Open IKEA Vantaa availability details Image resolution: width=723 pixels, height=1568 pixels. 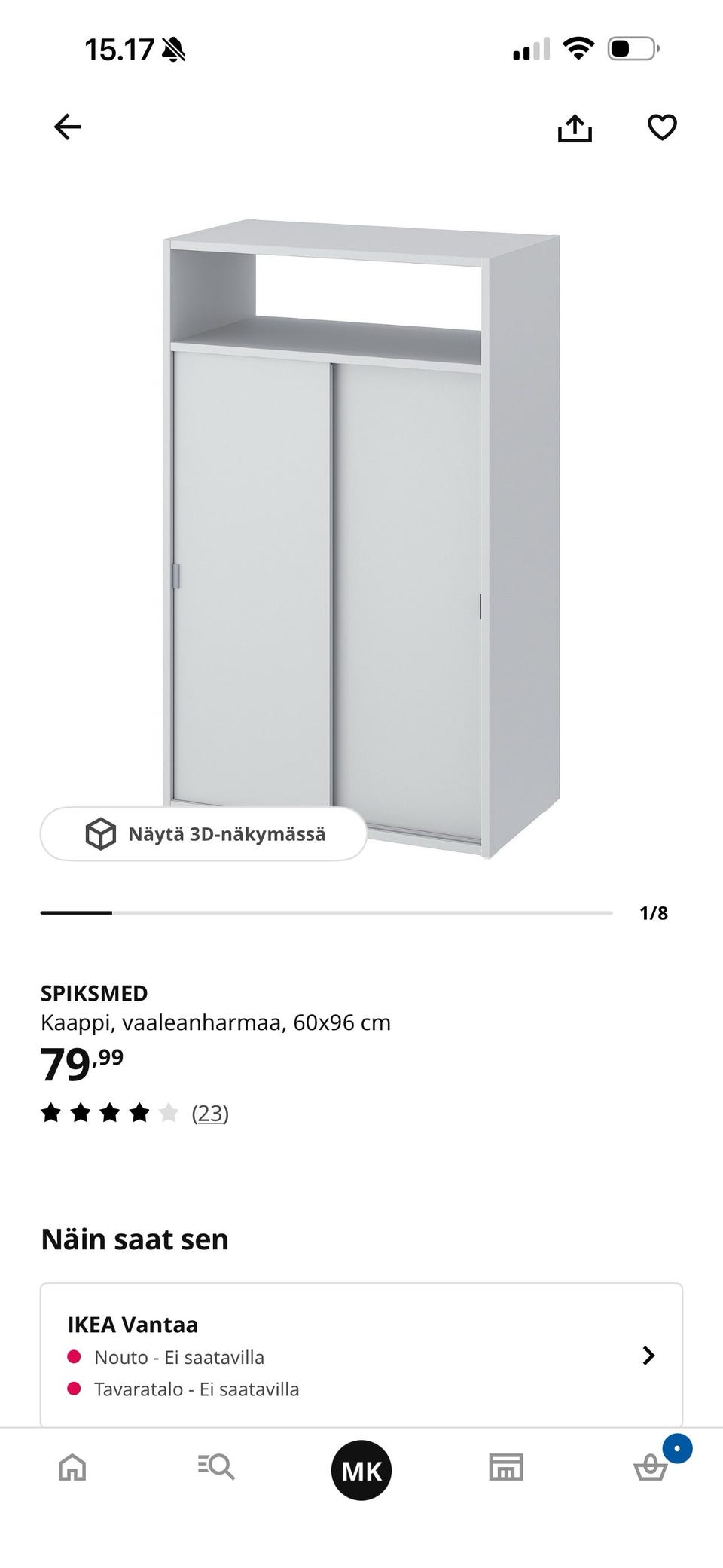361,1356
